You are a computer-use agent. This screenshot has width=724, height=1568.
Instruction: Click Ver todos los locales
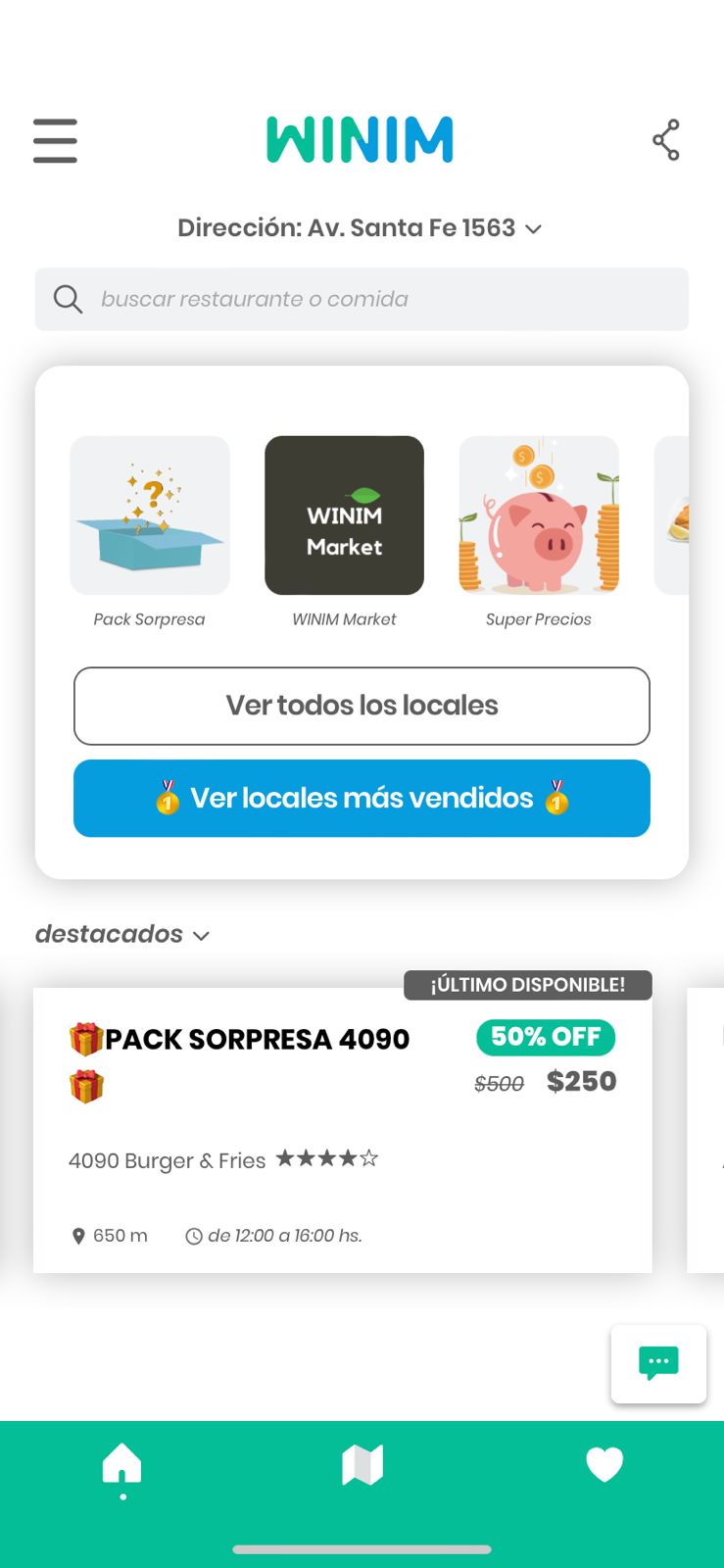[x=362, y=706]
